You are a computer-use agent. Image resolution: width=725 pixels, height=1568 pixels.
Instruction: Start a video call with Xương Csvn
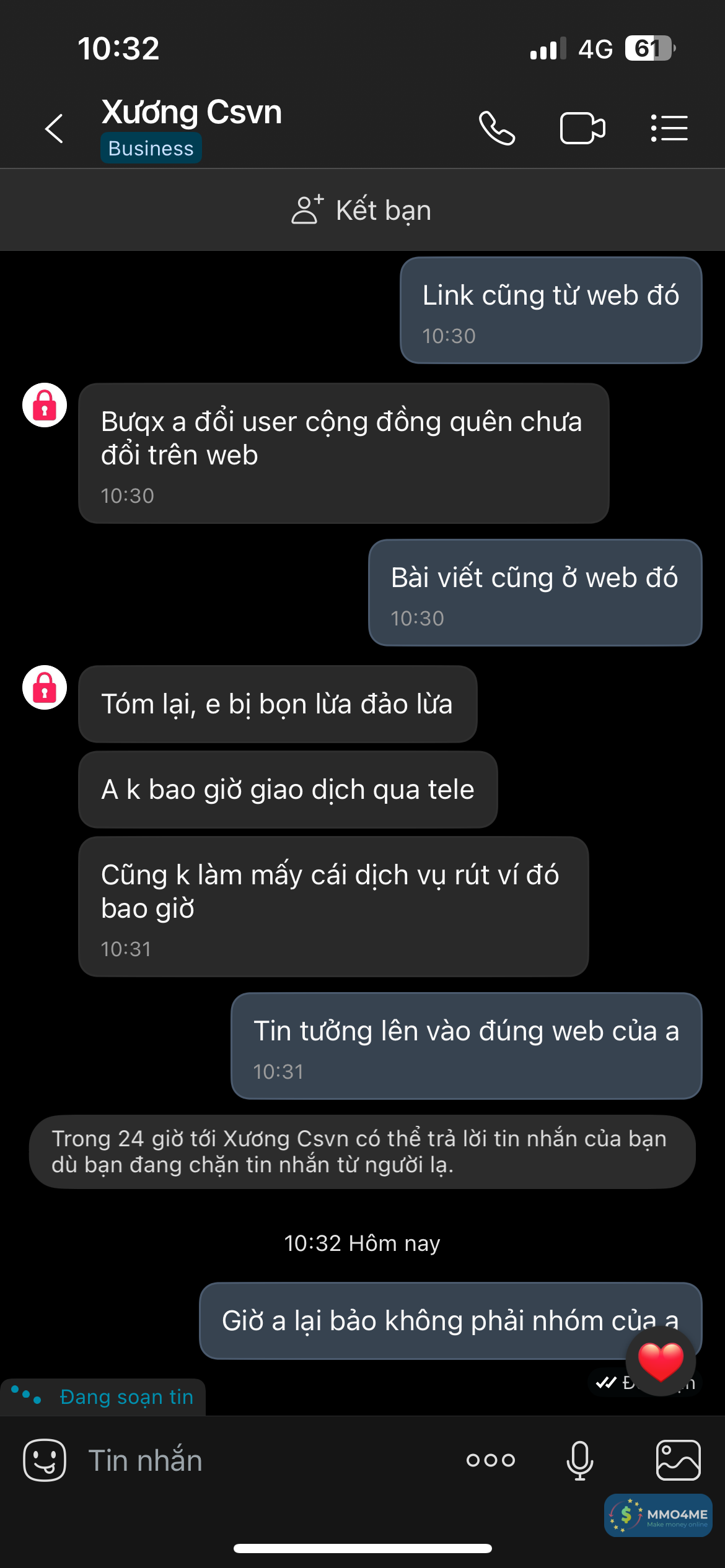click(582, 129)
